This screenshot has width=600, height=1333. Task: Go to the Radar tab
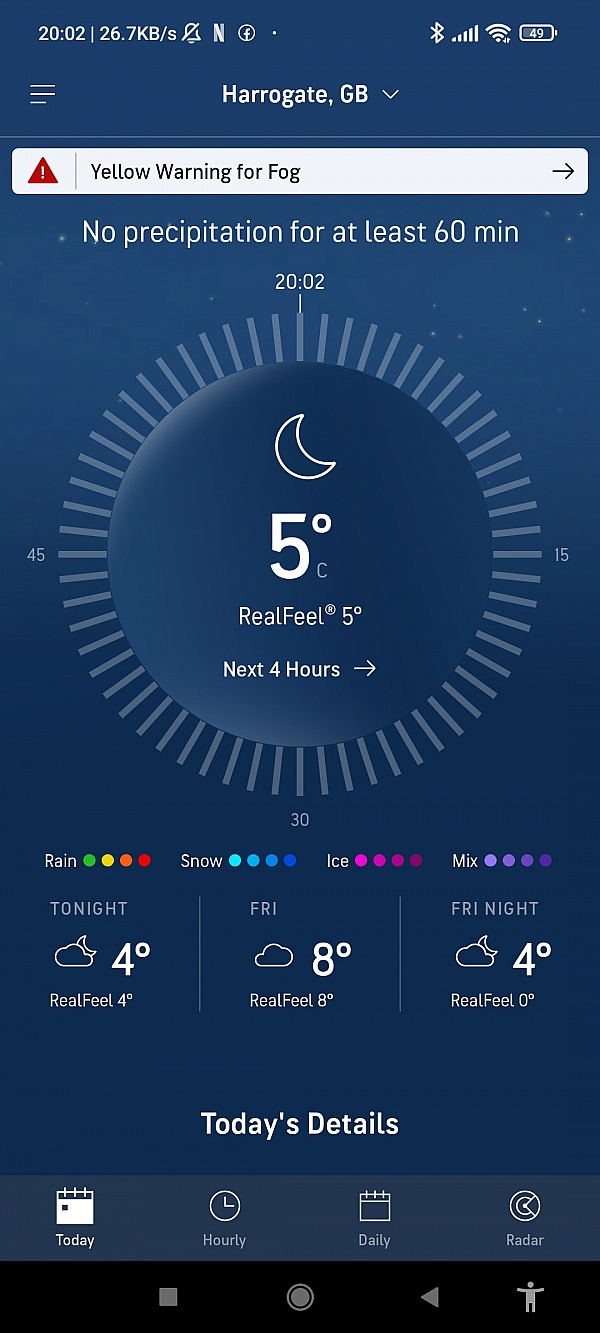coord(524,1217)
